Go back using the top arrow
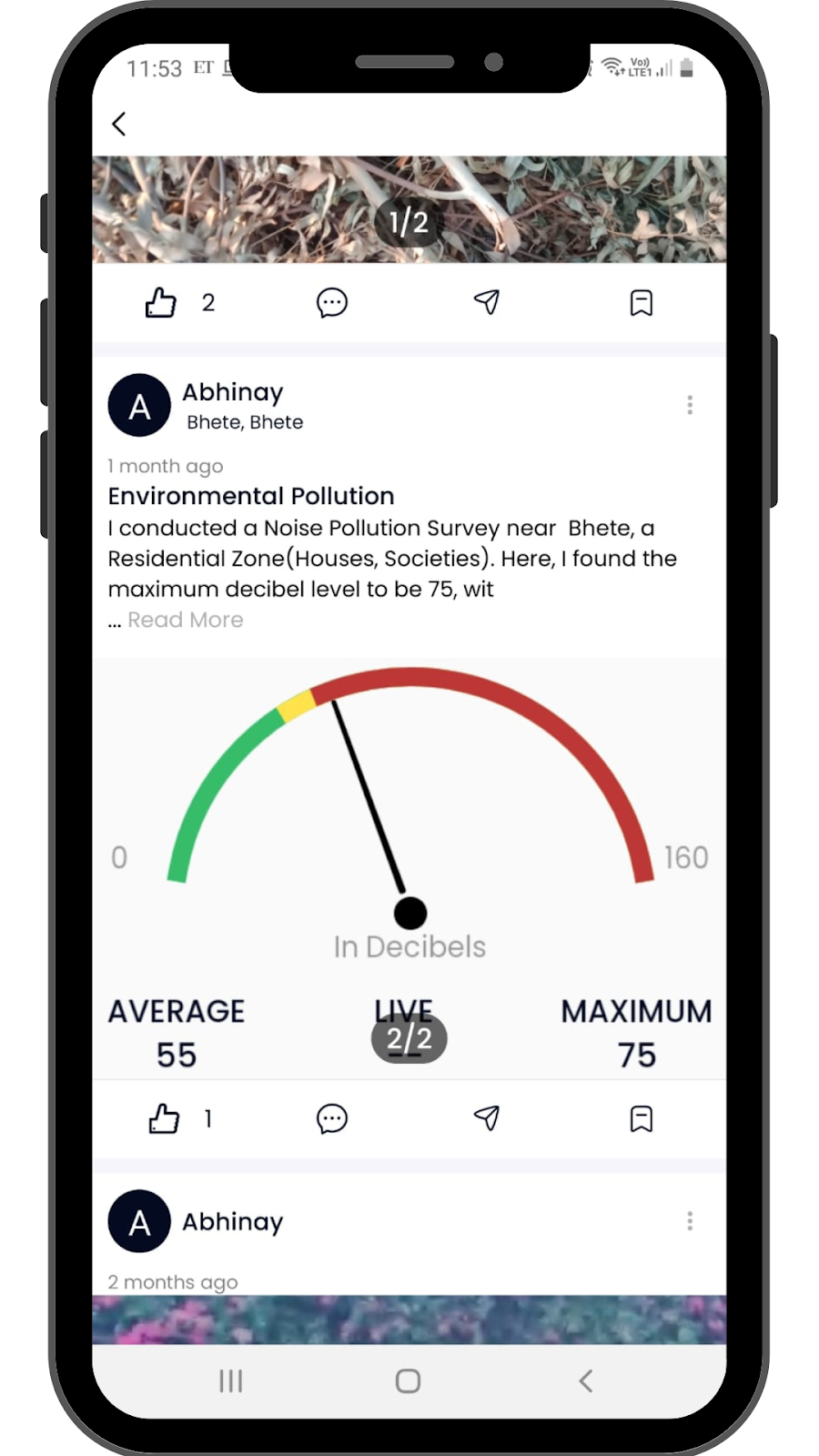Screen dimensions: 819x1456 (x=119, y=124)
